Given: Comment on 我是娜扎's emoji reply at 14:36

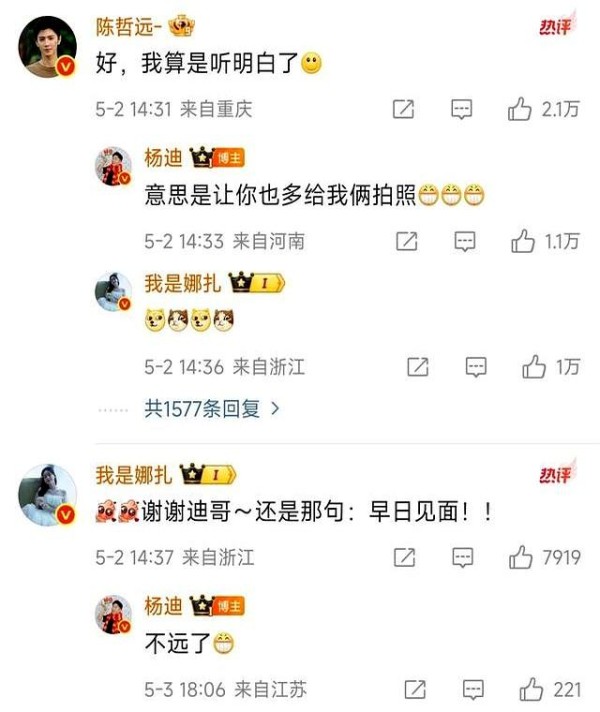Looking at the screenshot, I should [x=475, y=367].
